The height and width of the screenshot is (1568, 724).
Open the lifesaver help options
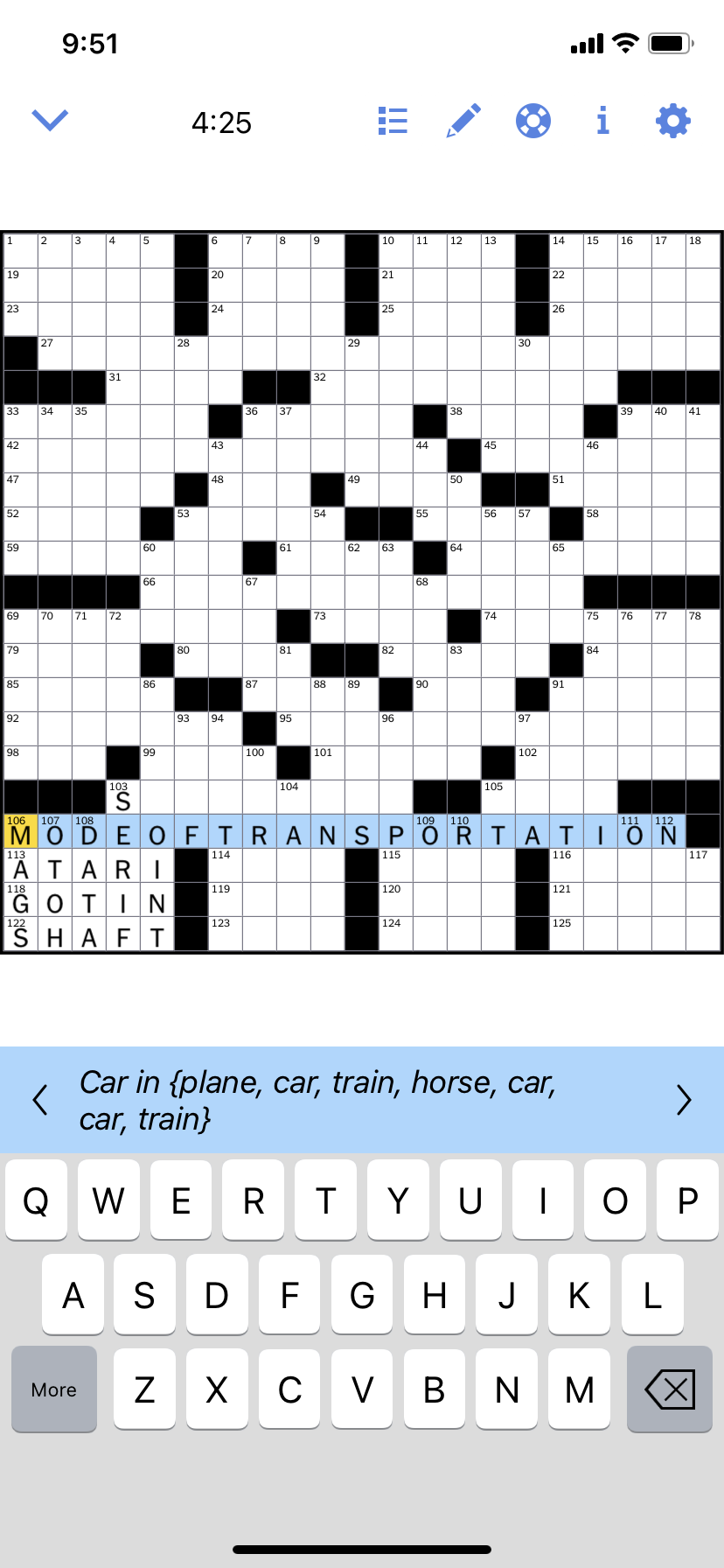[x=533, y=121]
